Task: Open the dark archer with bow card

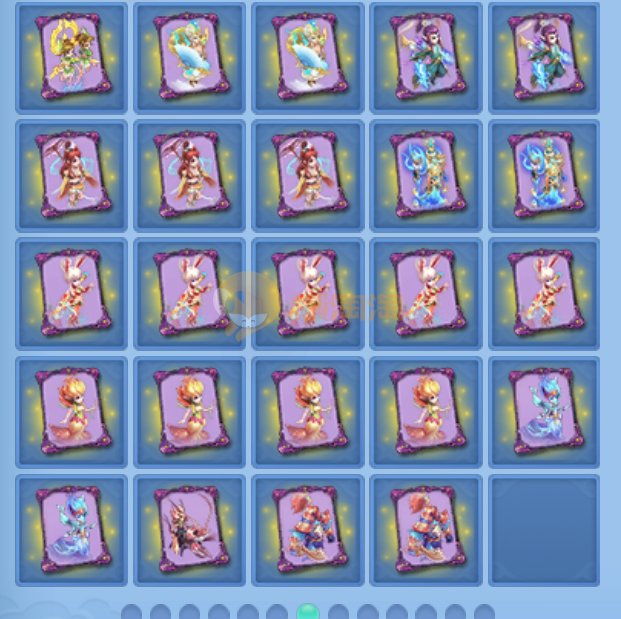Action: coord(189,529)
